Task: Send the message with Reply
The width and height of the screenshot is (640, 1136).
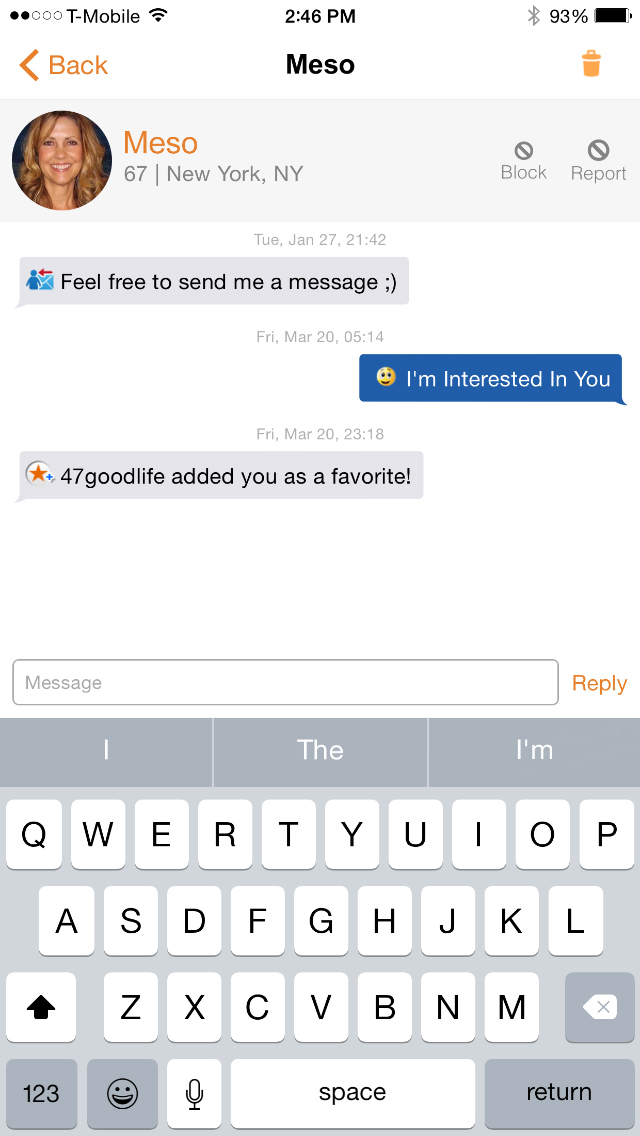Action: point(599,684)
